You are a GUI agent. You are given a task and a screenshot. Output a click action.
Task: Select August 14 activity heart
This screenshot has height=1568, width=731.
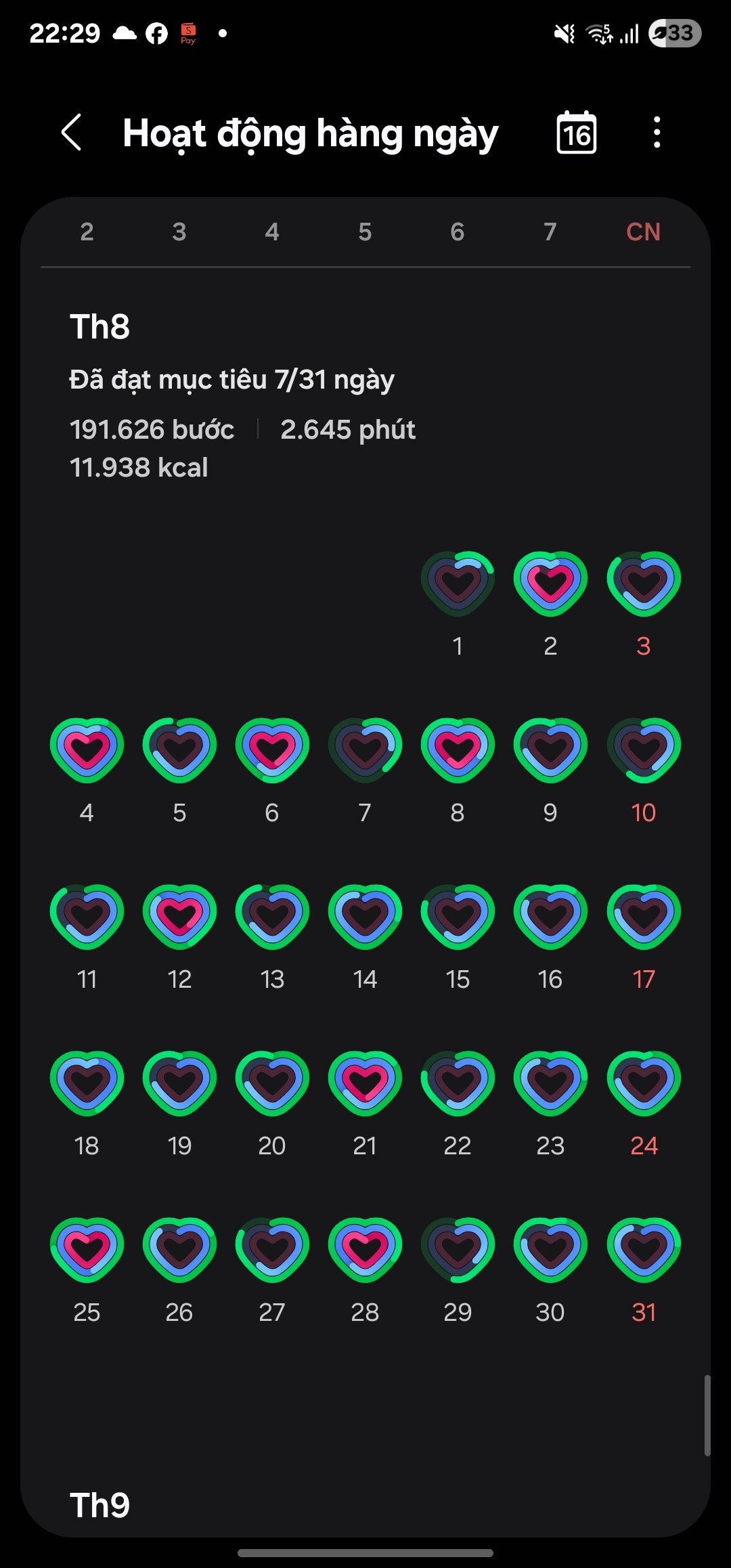click(x=365, y=917)
